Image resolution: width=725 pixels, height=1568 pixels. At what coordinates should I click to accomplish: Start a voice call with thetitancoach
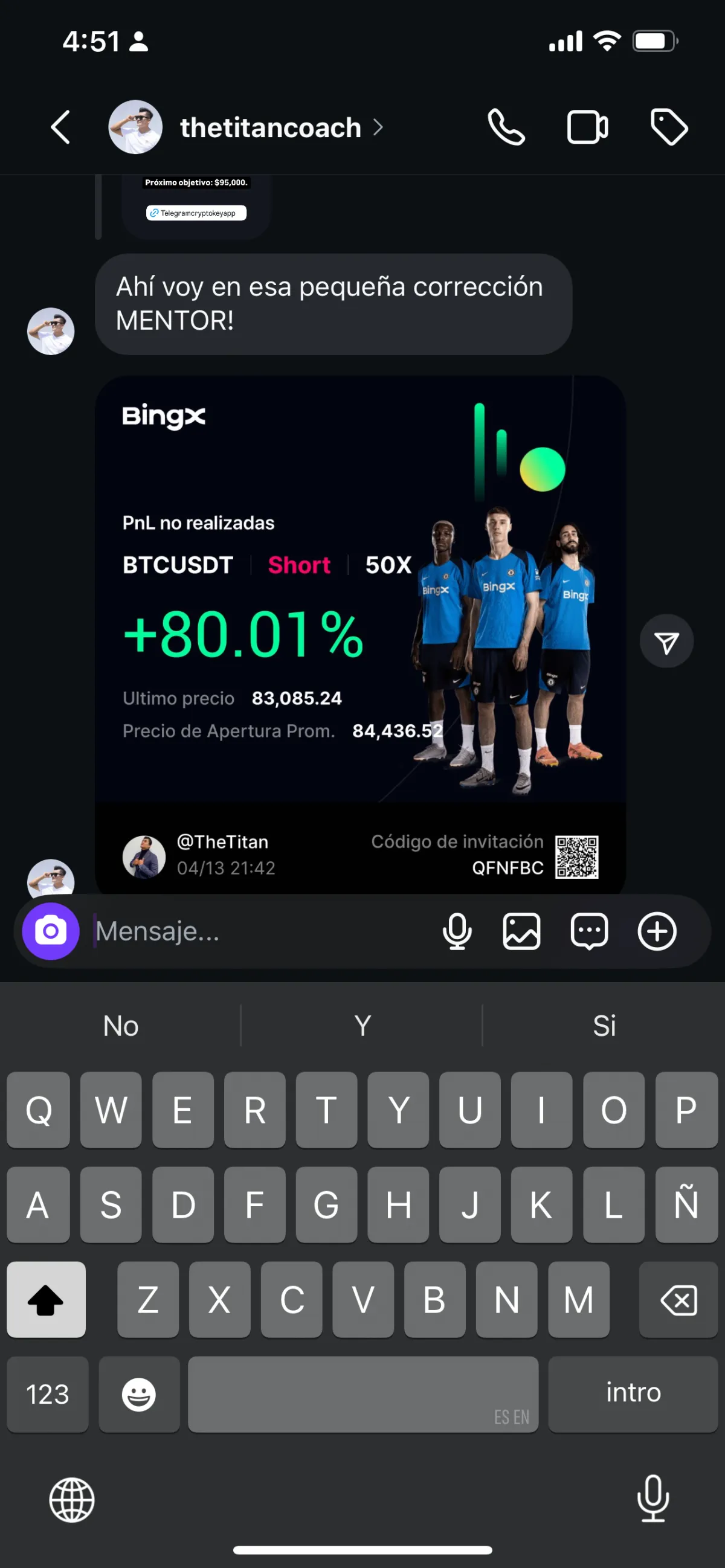(506, 127)
